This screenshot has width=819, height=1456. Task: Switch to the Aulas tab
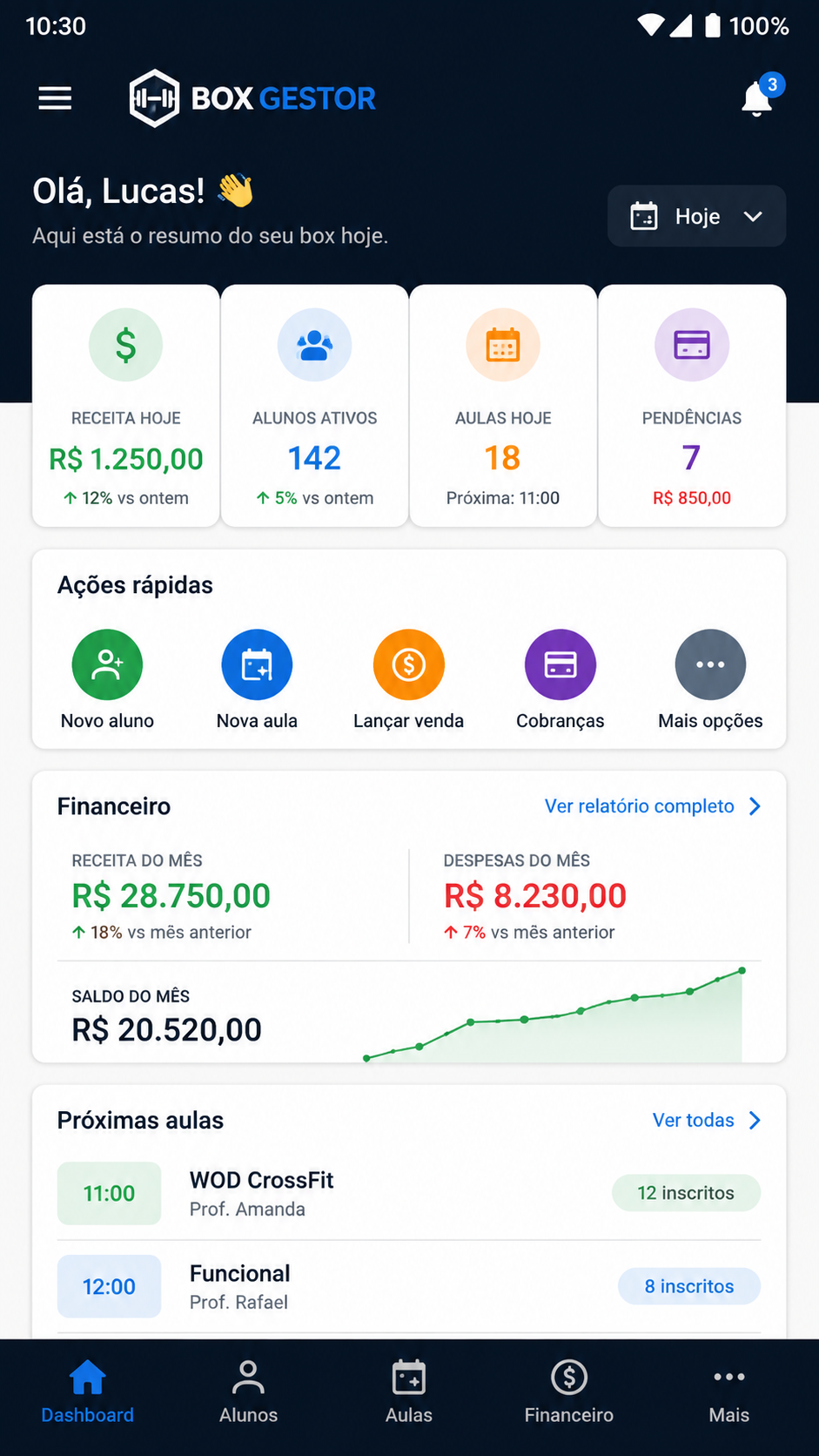click(409, 1392)
